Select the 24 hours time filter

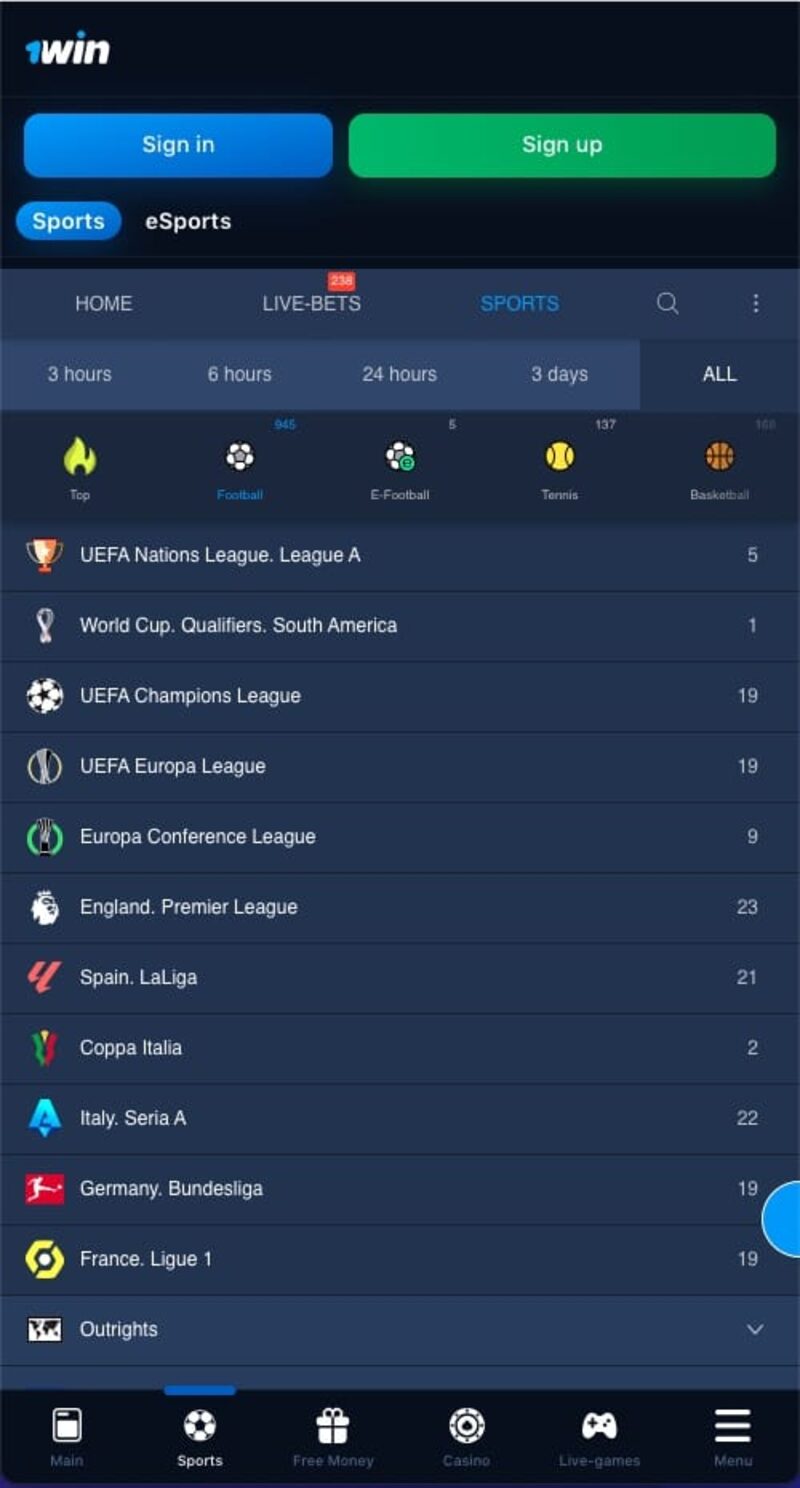399,374
